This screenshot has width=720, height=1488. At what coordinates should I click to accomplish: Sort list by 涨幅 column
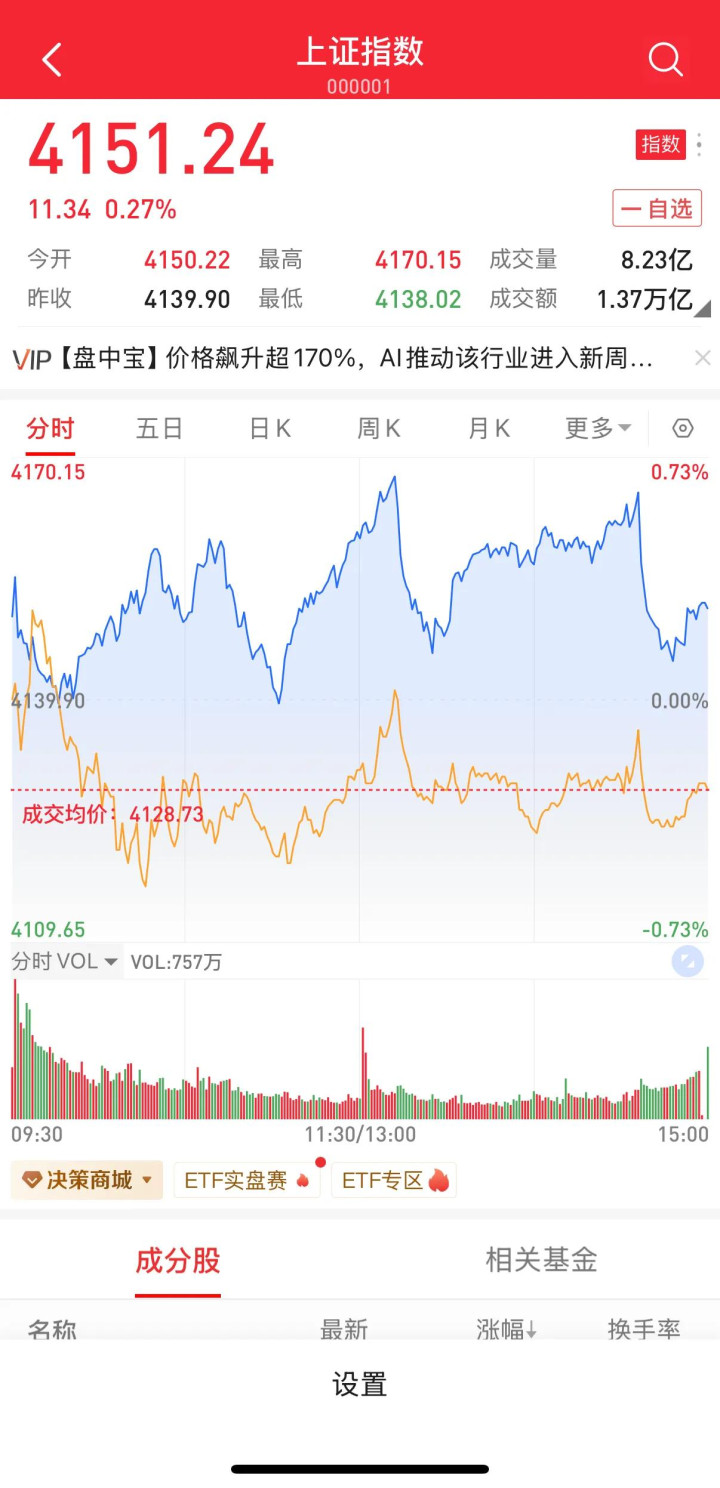(506, 1329)
